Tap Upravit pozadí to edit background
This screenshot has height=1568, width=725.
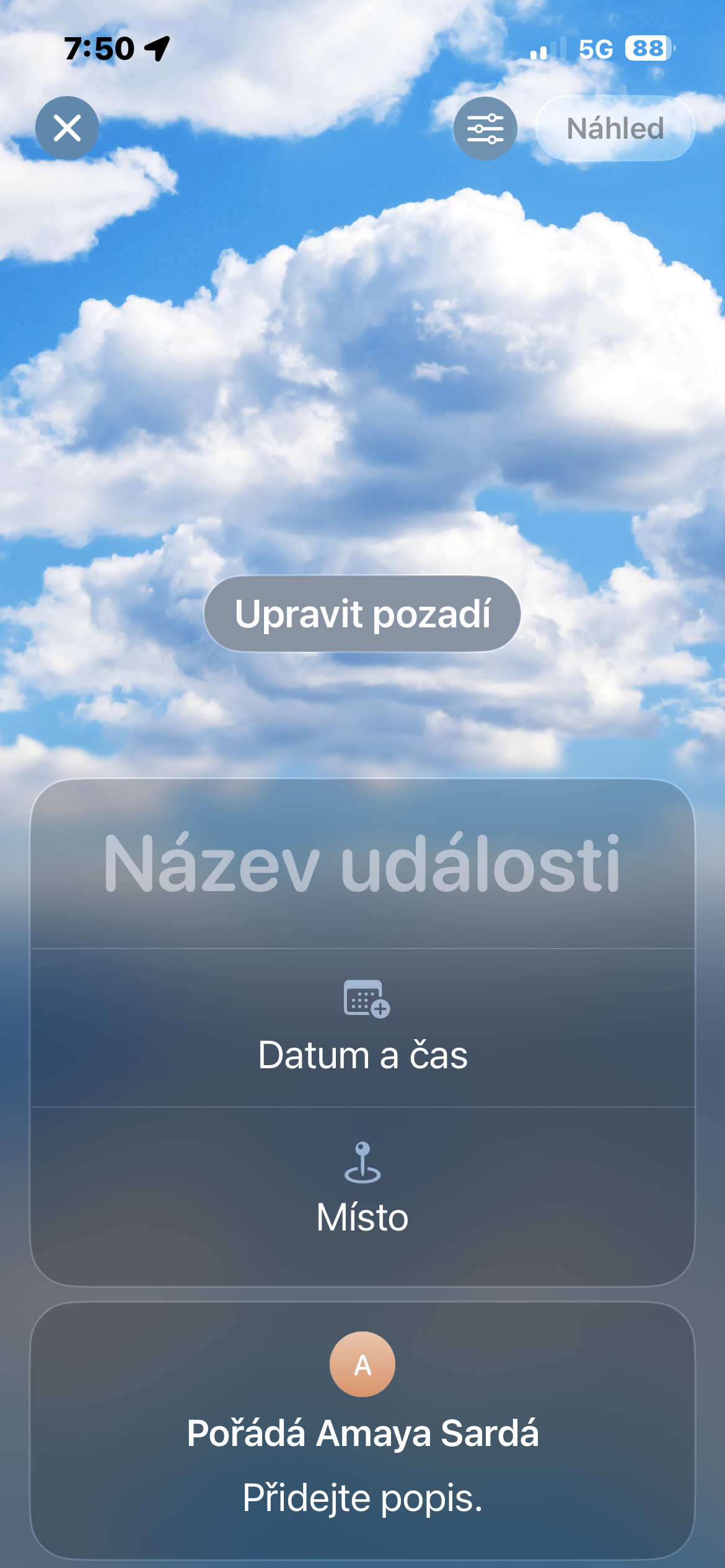pyautogui.click(x=362, y=614)
